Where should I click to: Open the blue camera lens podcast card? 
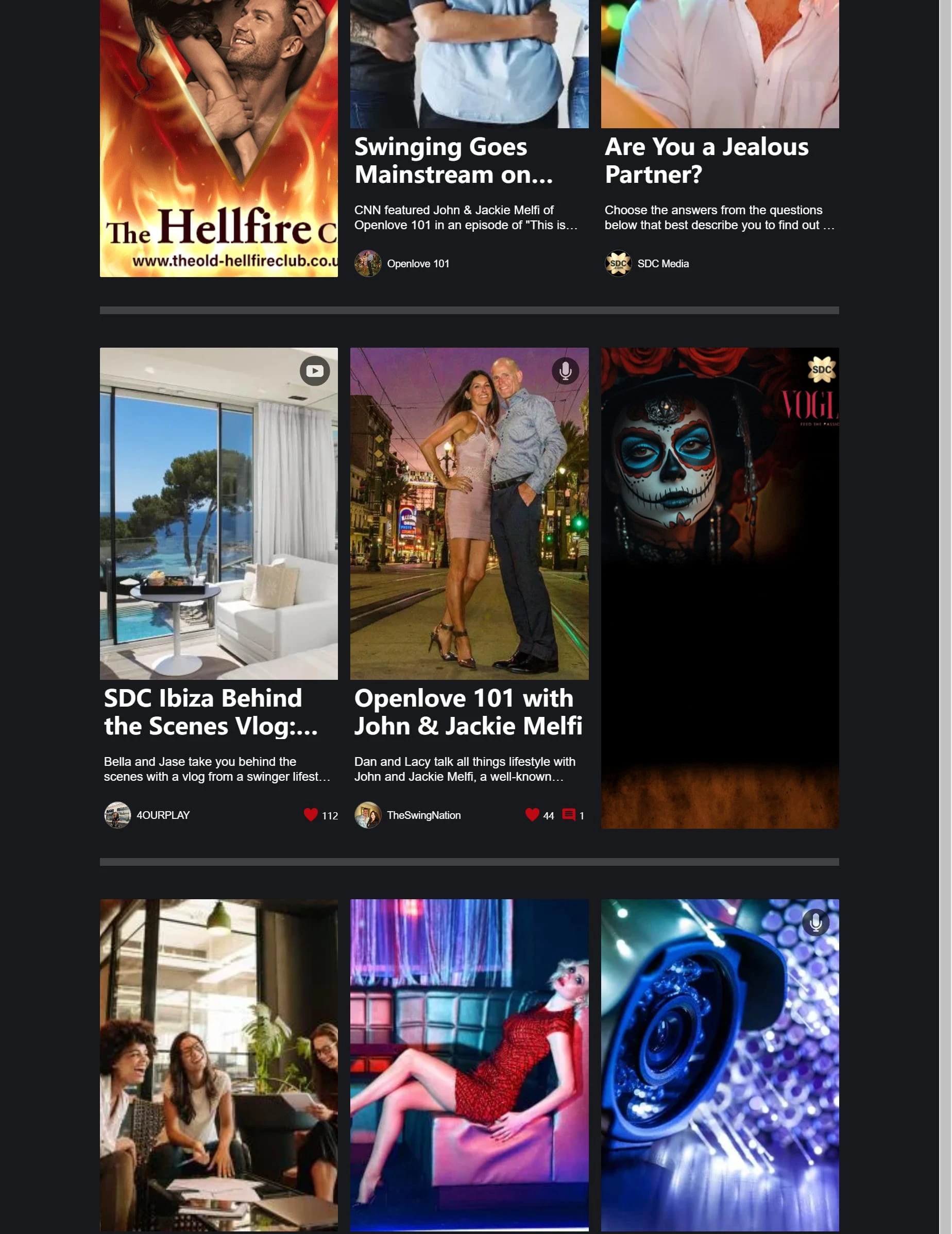pos(719,1065)
